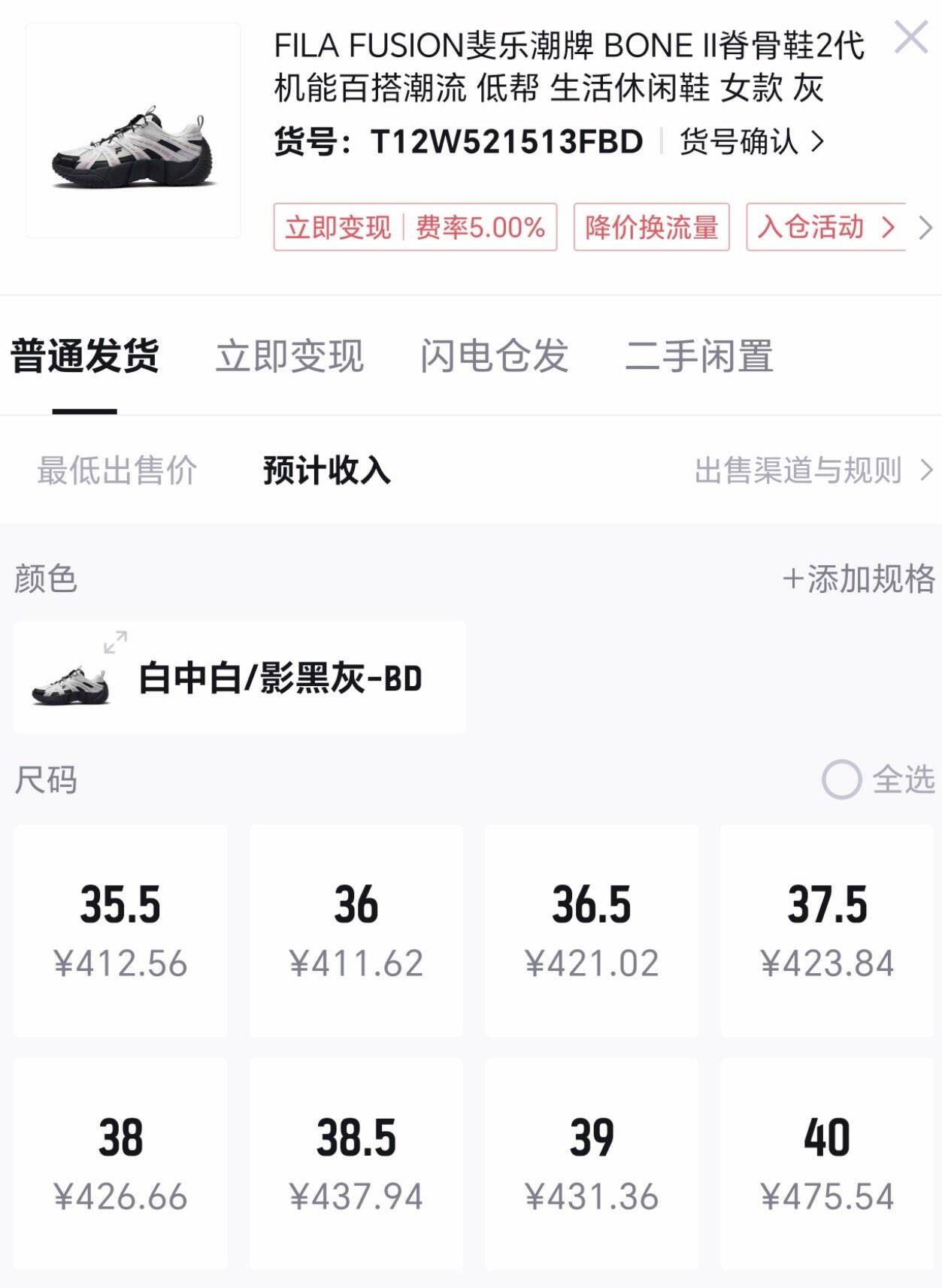Switch to the 闪电仓发 tab
942x1288 pixels.
(494, 356)
